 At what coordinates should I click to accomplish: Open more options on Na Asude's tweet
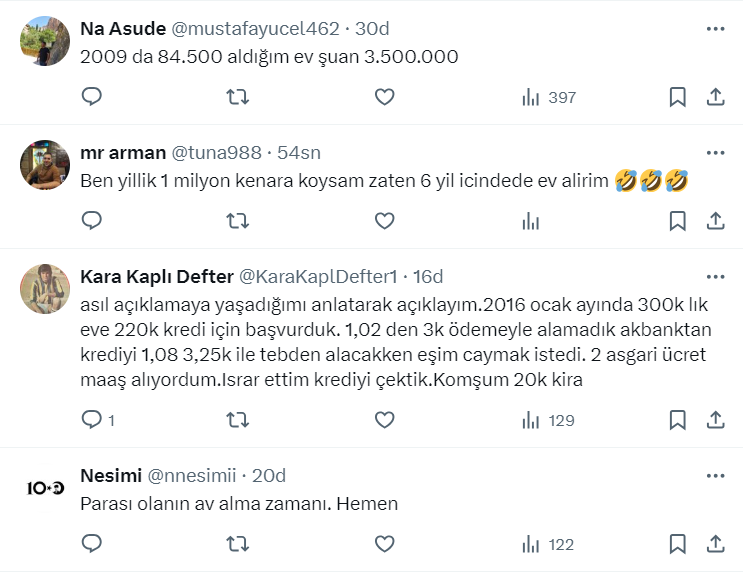point(715,29)
